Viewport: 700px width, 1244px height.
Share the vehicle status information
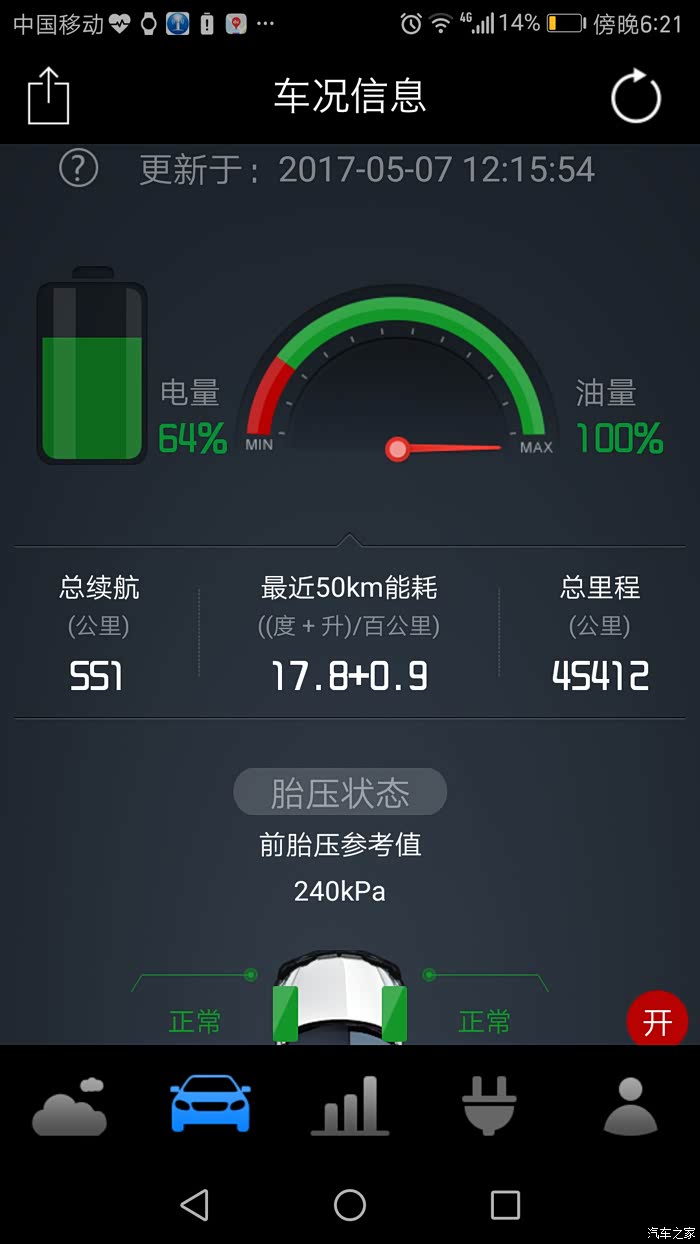[x=48, y=96]
